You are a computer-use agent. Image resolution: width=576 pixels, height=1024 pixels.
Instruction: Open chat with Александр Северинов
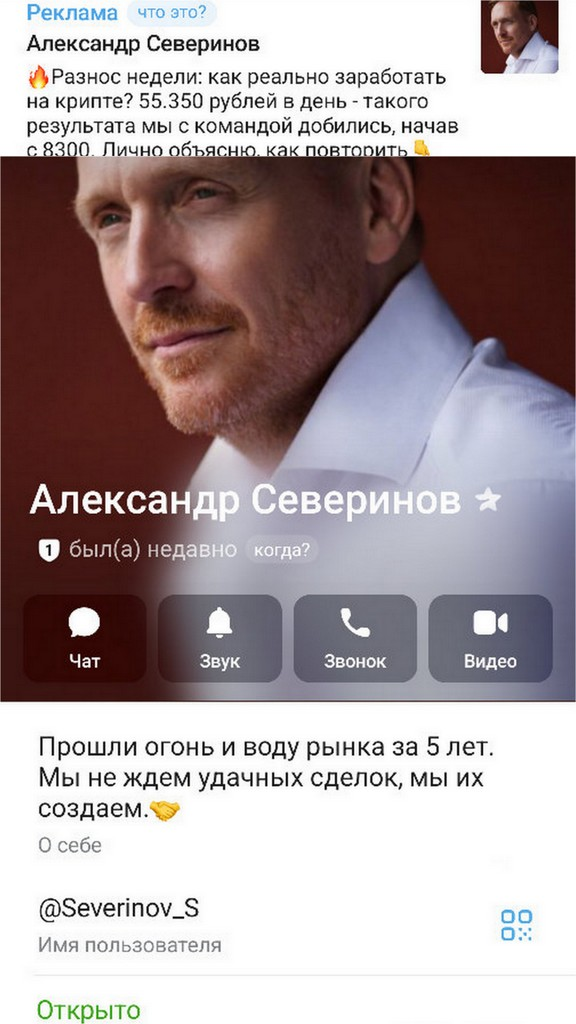pyautogui.click(x=84, y=638)
